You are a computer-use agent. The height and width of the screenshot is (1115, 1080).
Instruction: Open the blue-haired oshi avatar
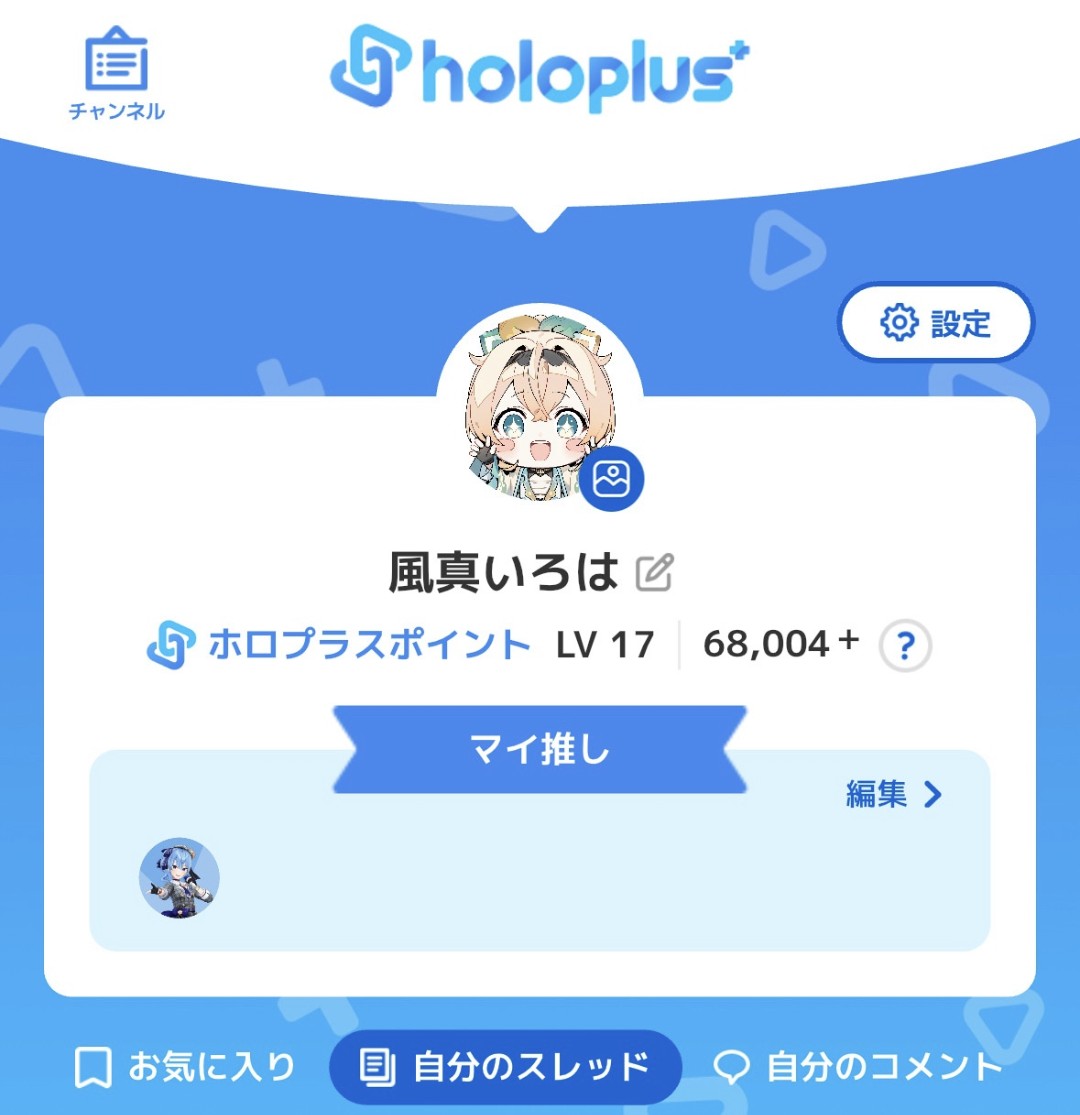click(179, 879)
